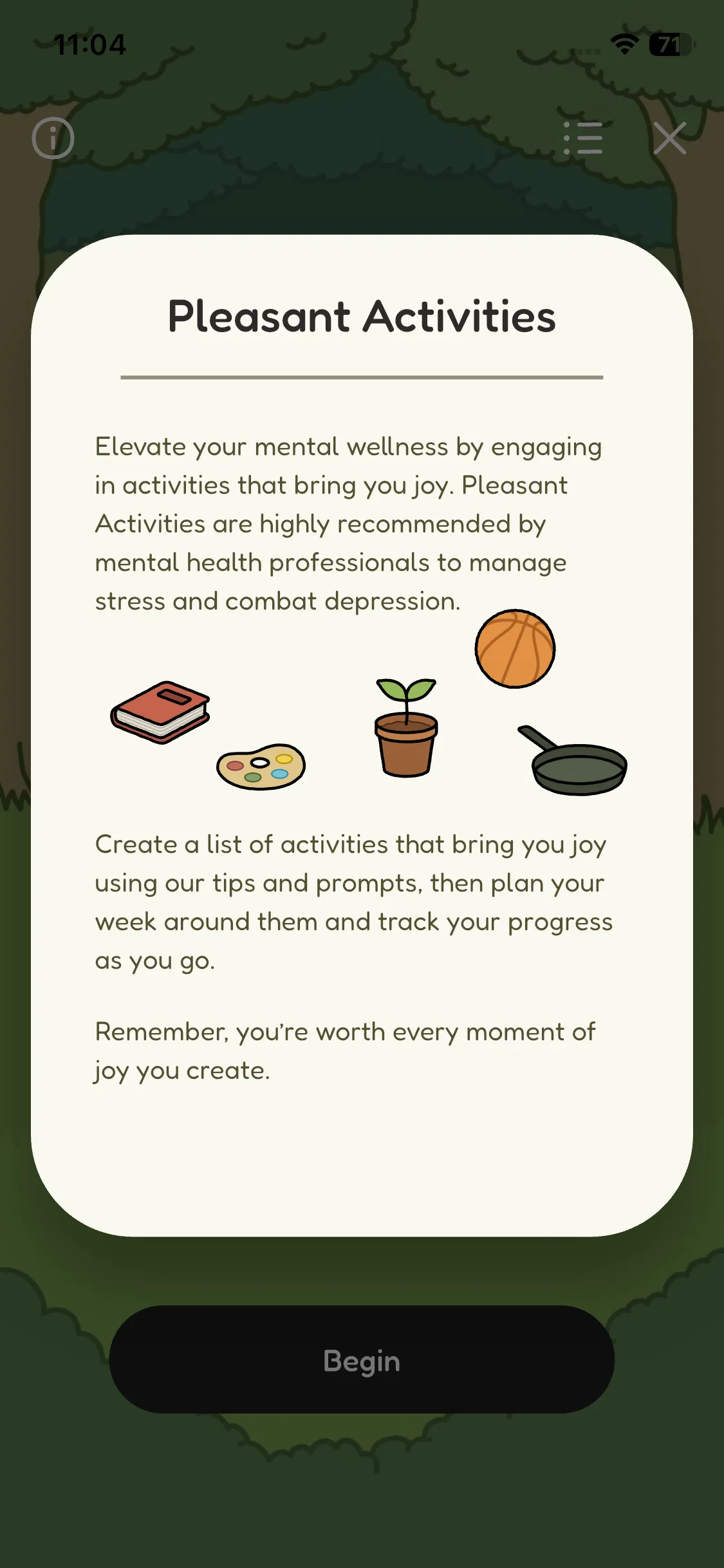The image size is (724, 1568).
Task: Open the activities list icon
Action: pos(583,138)
